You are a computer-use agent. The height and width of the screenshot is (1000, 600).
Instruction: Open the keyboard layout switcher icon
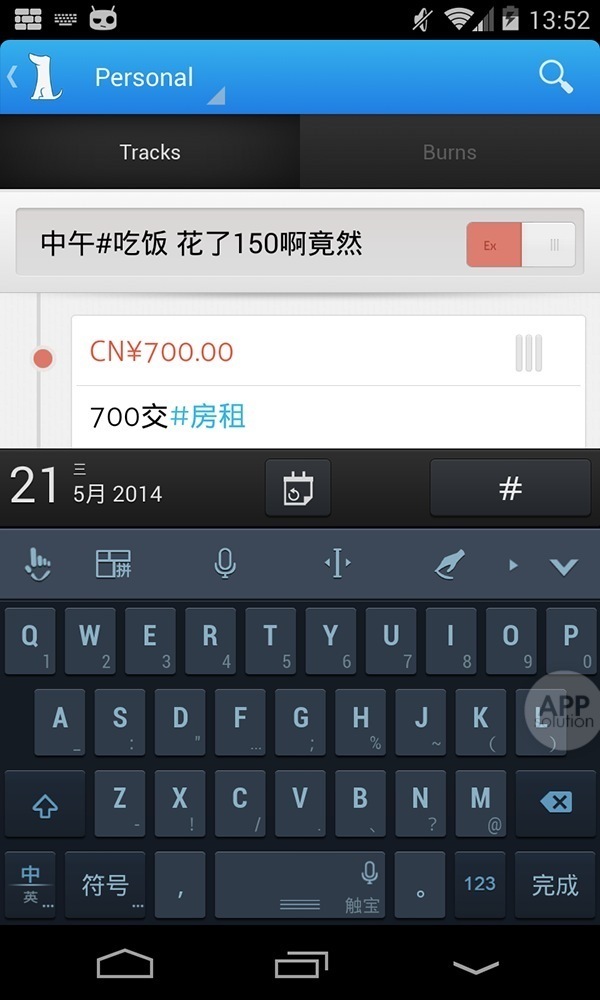[x=113, y=565]
